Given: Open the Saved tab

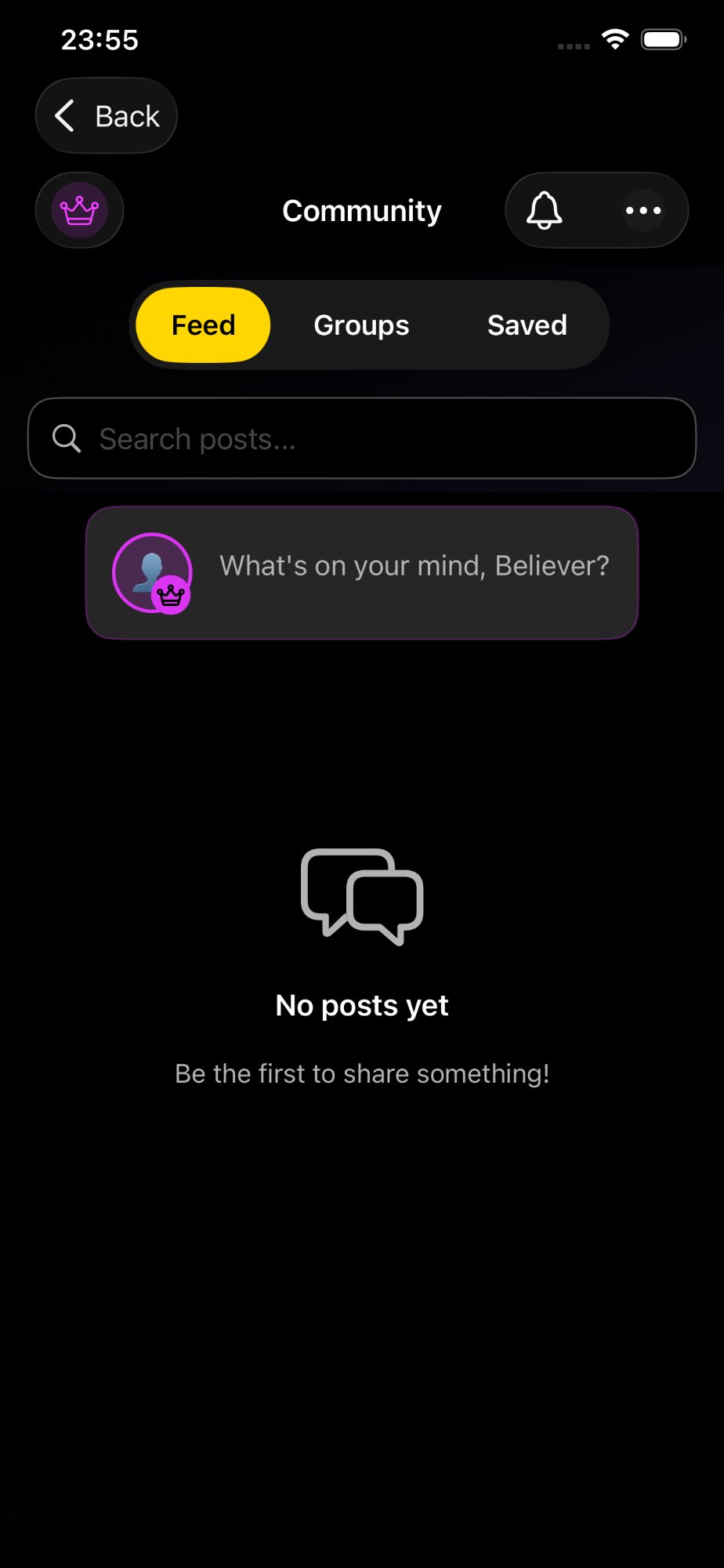Looking at the screenshot, I should [x=527, y=325].
